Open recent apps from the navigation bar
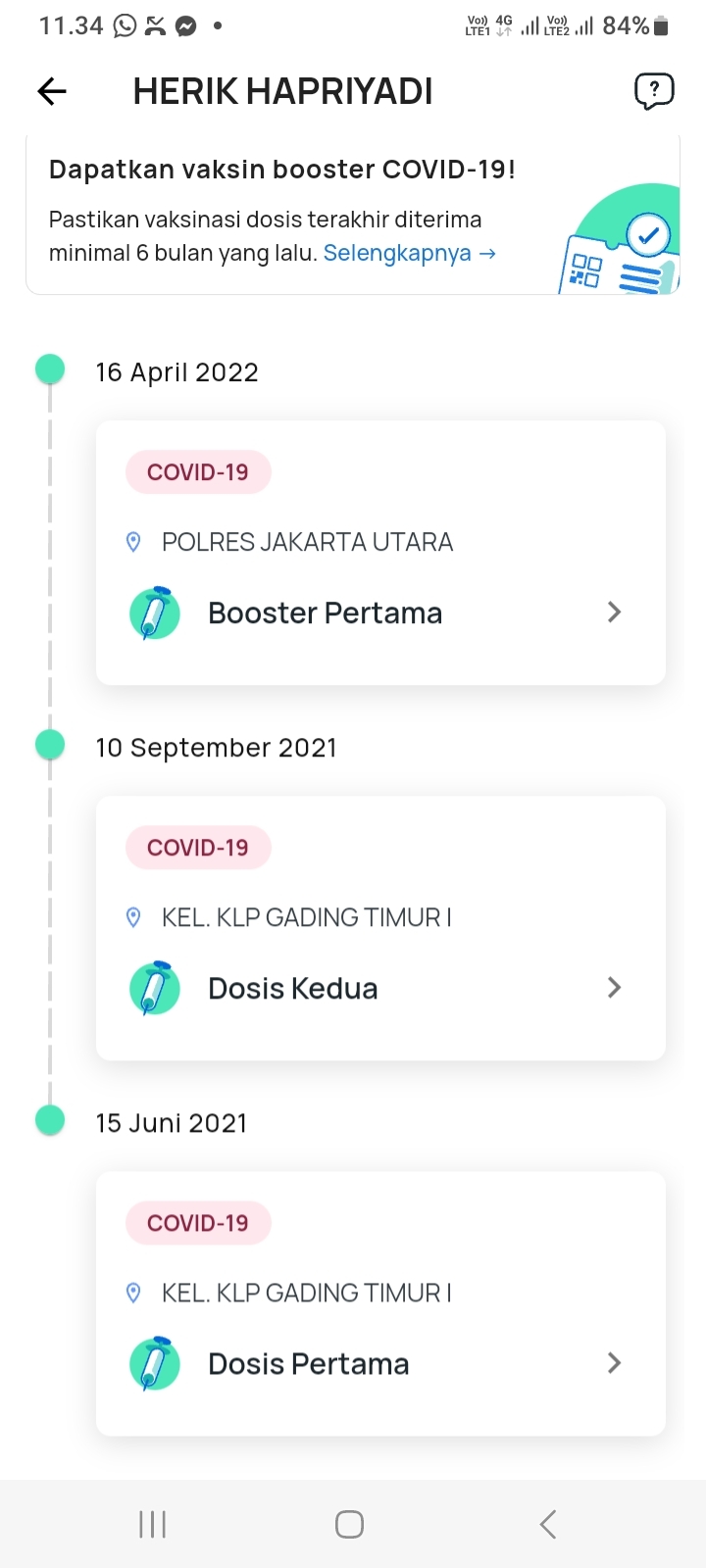Viewport: 706px width, 1568px height. tap(153, 1524)
